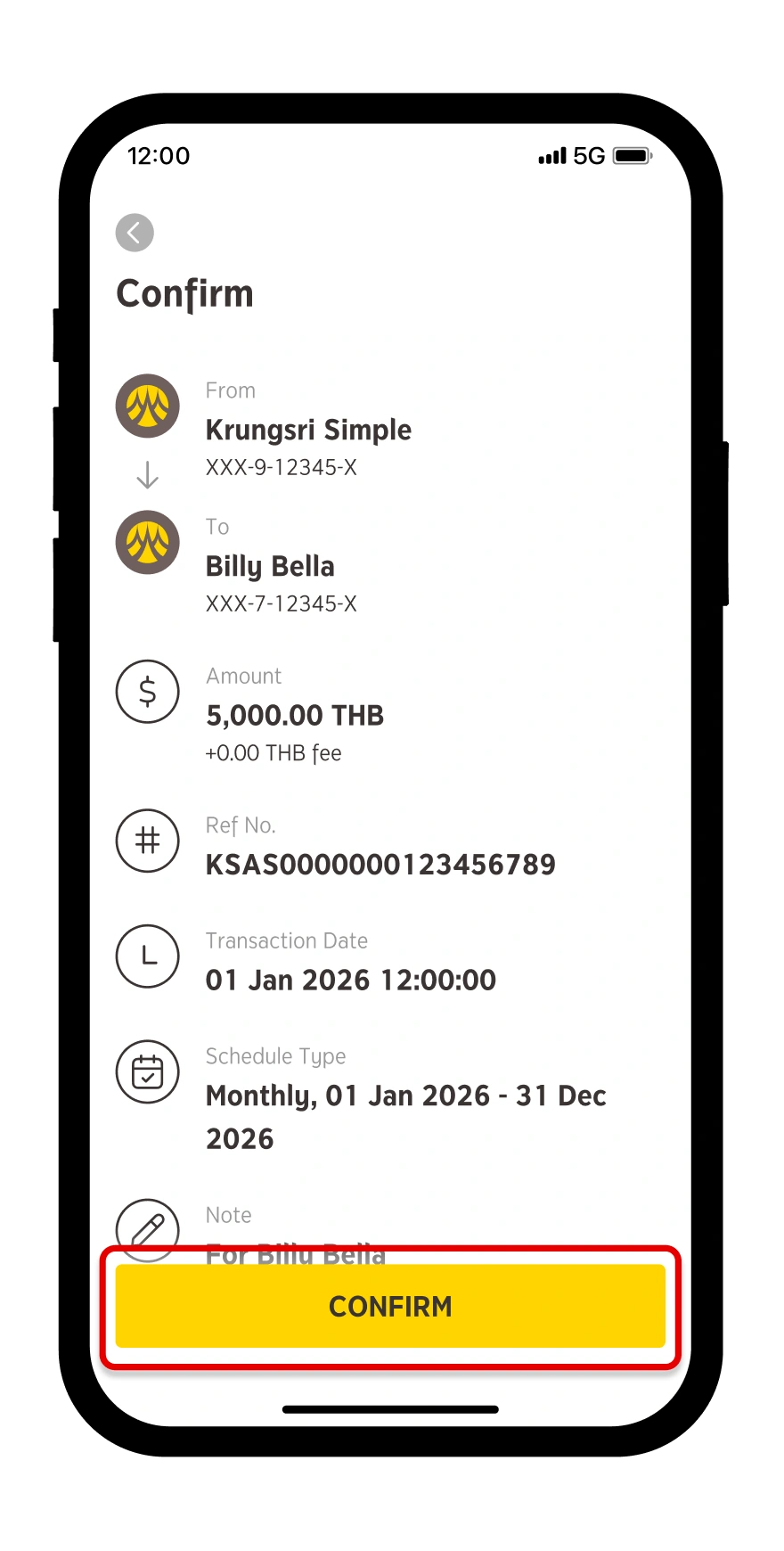Tap the yellow CONFIRM button
This screenshot has width=784, height=1551.
tap(390, 1306)
